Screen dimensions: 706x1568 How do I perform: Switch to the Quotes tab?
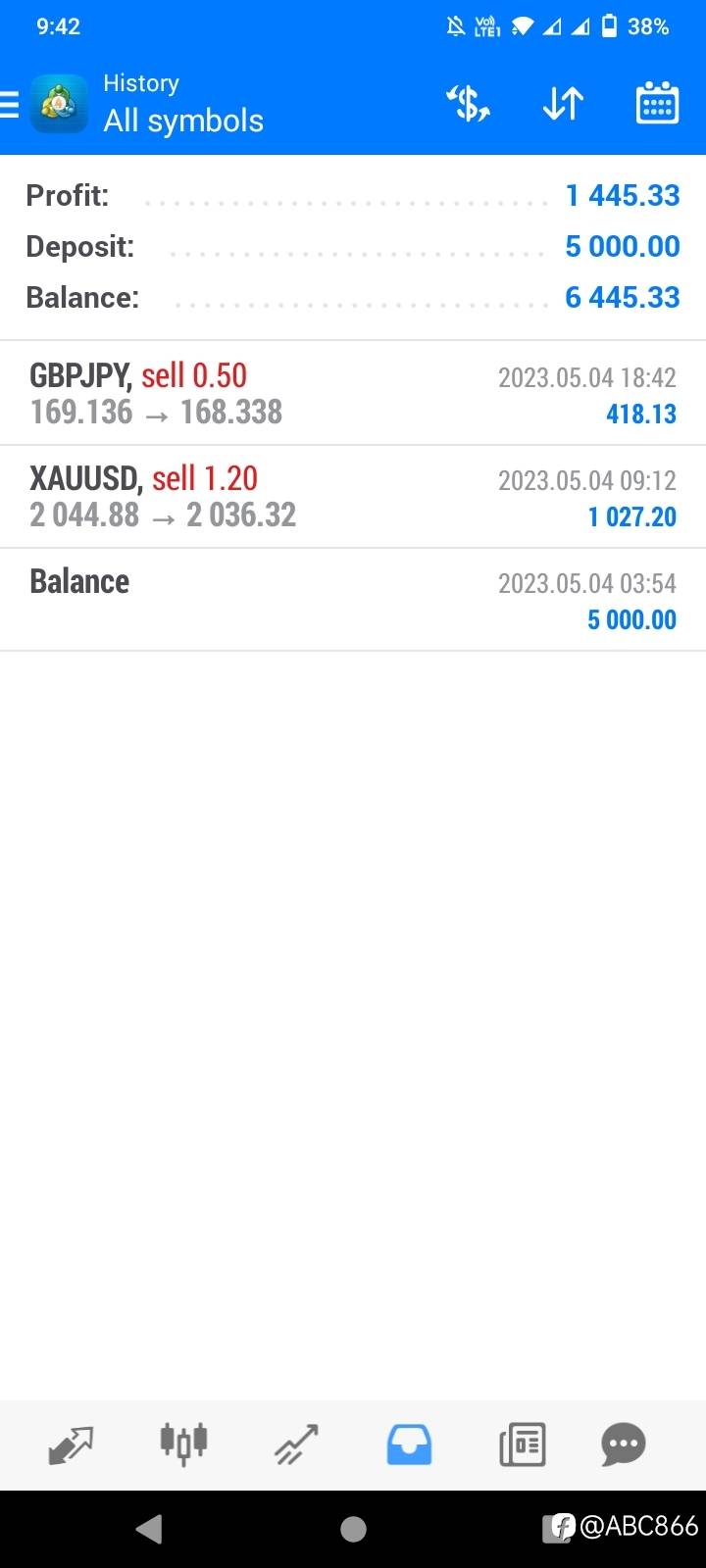pyautogui.click(x=71, y=1445)
